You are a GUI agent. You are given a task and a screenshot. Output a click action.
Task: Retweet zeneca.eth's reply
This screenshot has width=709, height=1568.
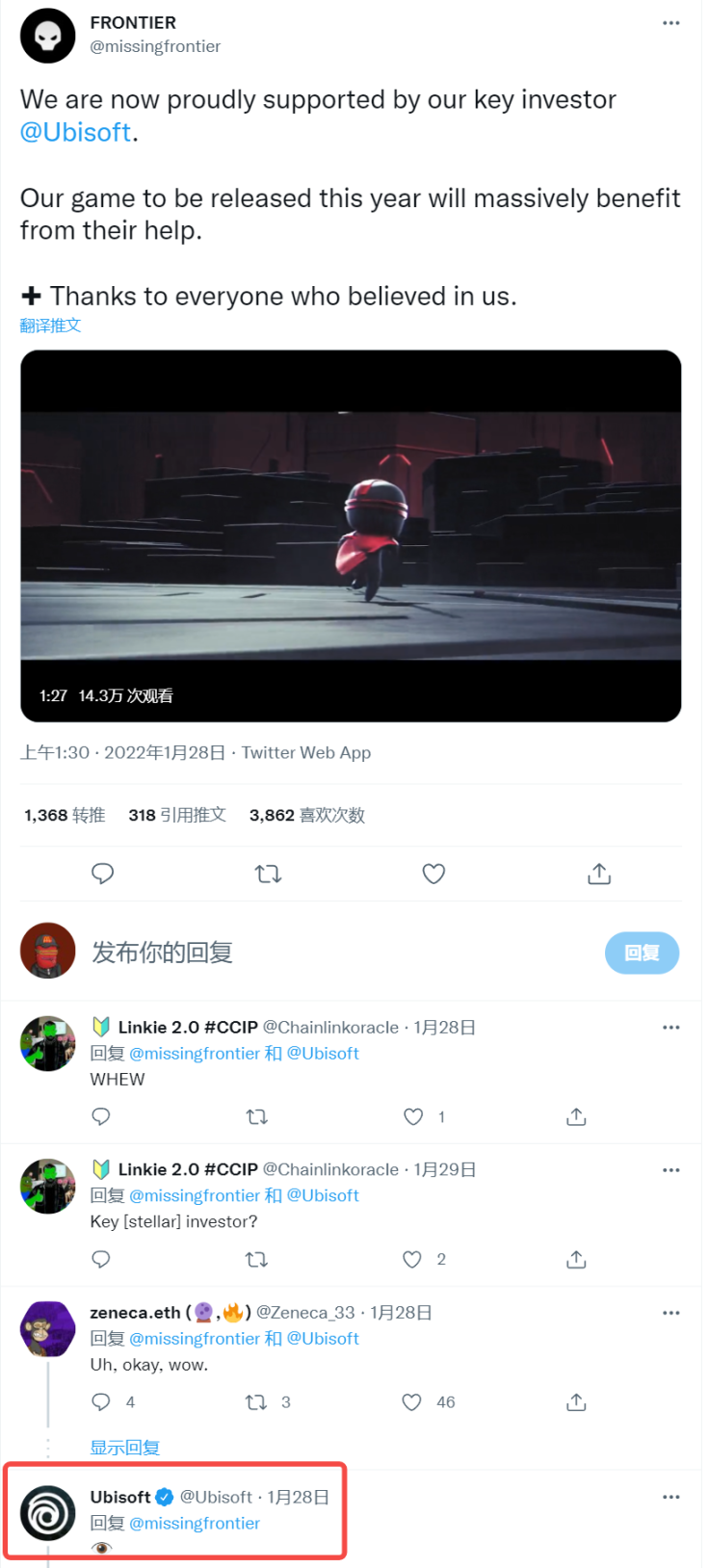click(x=256, y=1402)
